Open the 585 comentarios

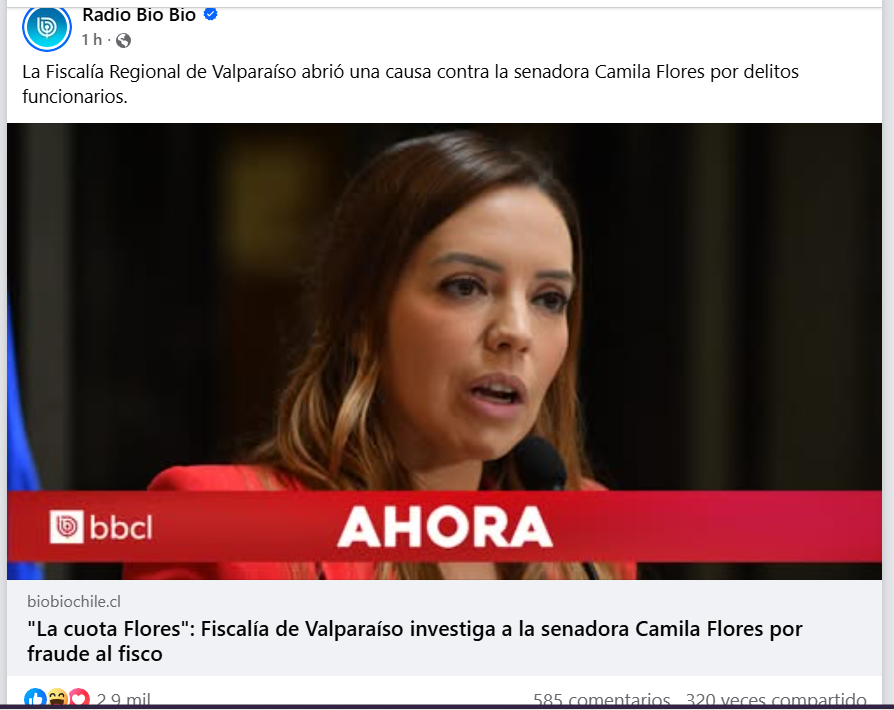point(601,699)
